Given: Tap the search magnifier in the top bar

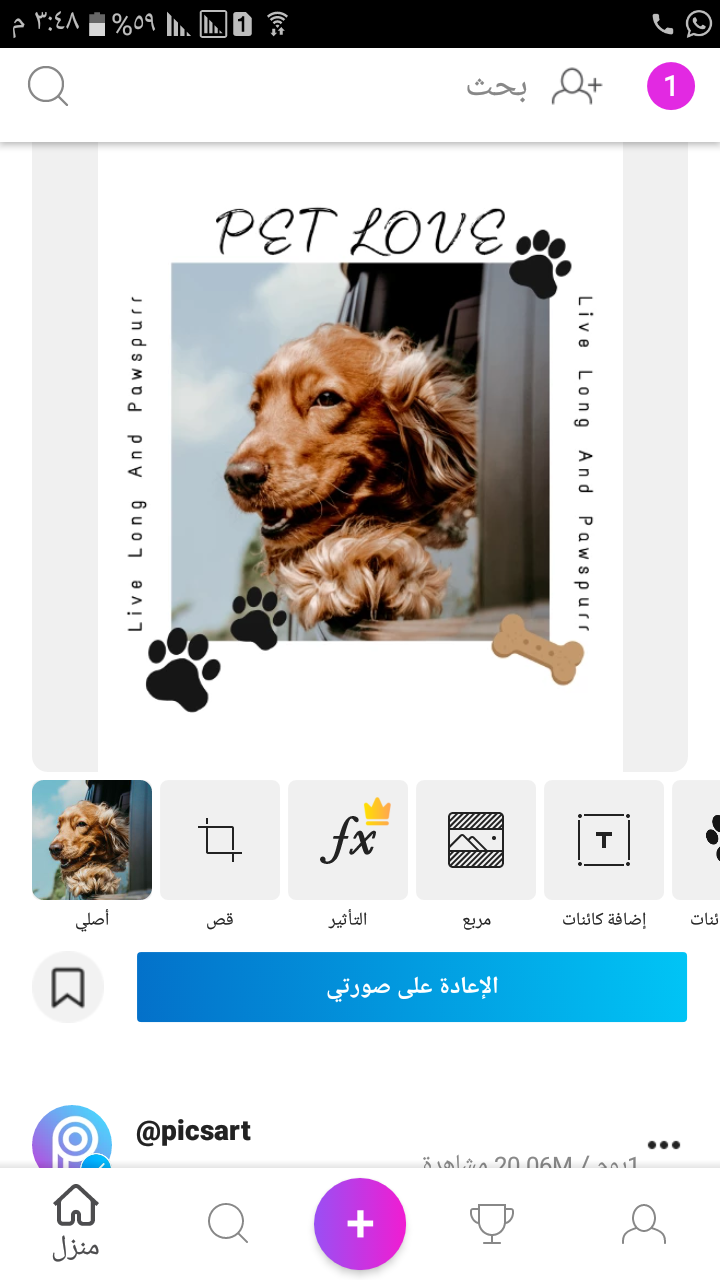Looking at the screenshot, I should coord(47,87).
